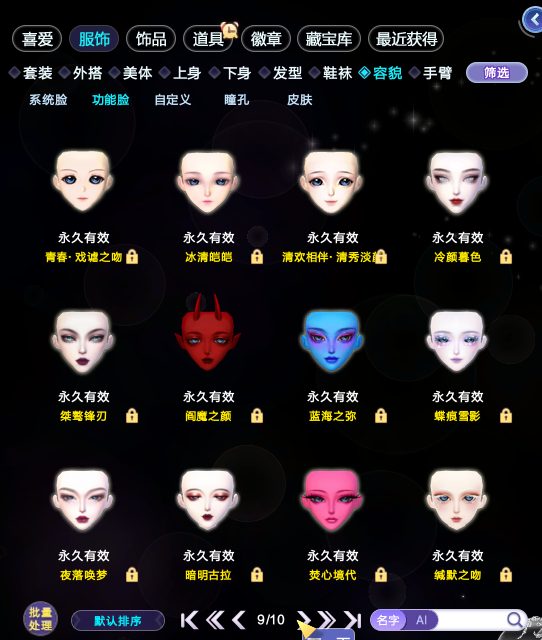Screen dimensions: 542x640
Task: Open the 瞳孔 sub-tab
Action: [236, 100]
